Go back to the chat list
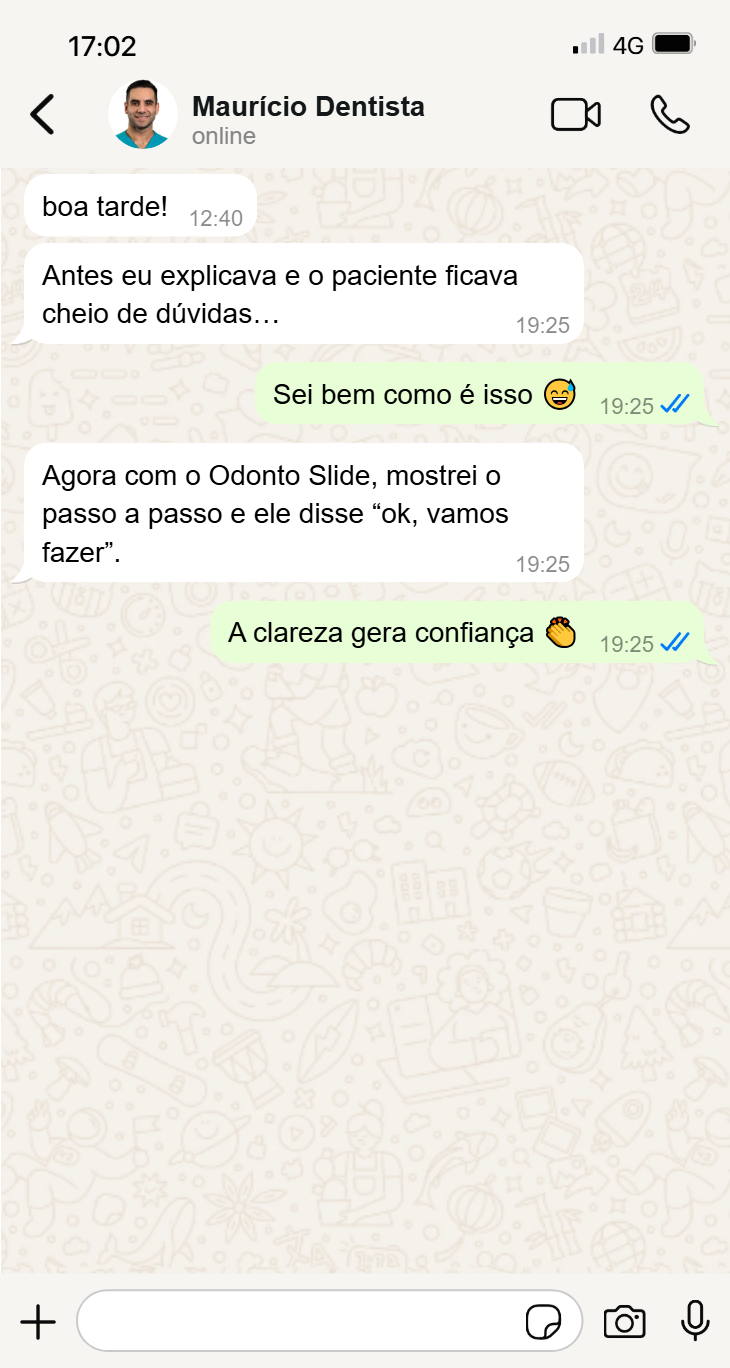 tap(42, 115)
